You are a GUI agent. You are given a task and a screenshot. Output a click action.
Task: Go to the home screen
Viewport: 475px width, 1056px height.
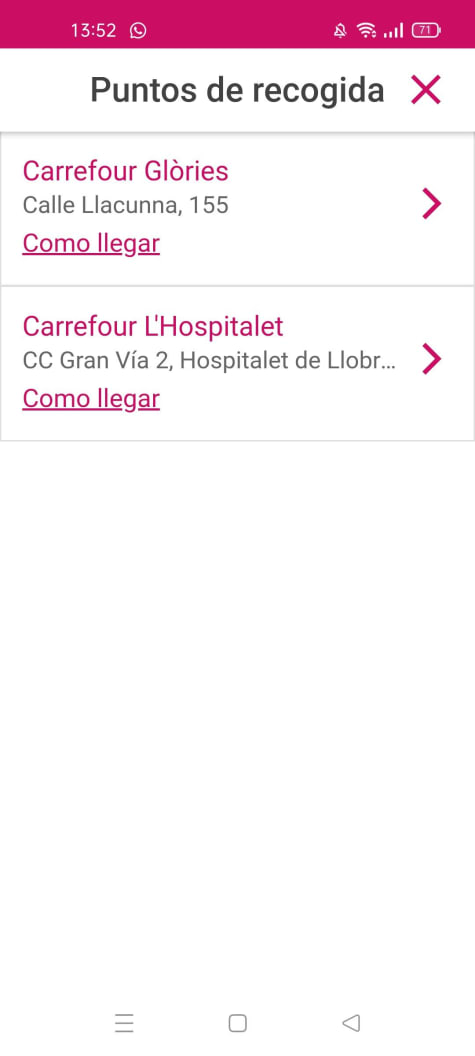pos(237,1023)
